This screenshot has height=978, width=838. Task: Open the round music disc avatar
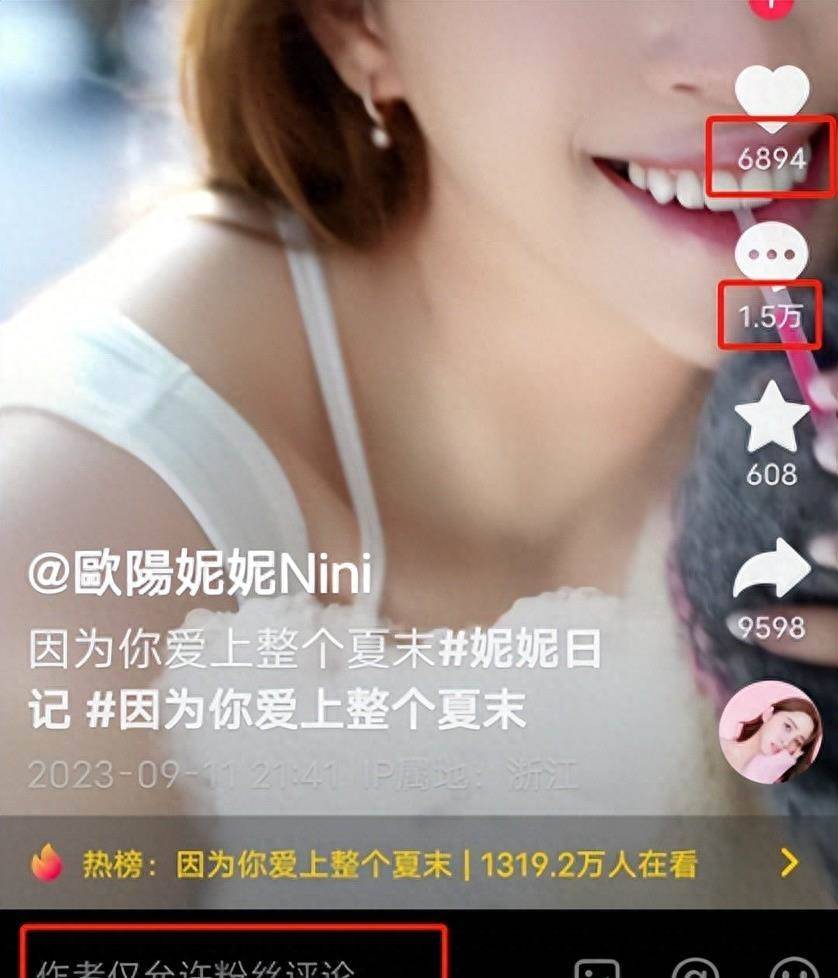771,731
